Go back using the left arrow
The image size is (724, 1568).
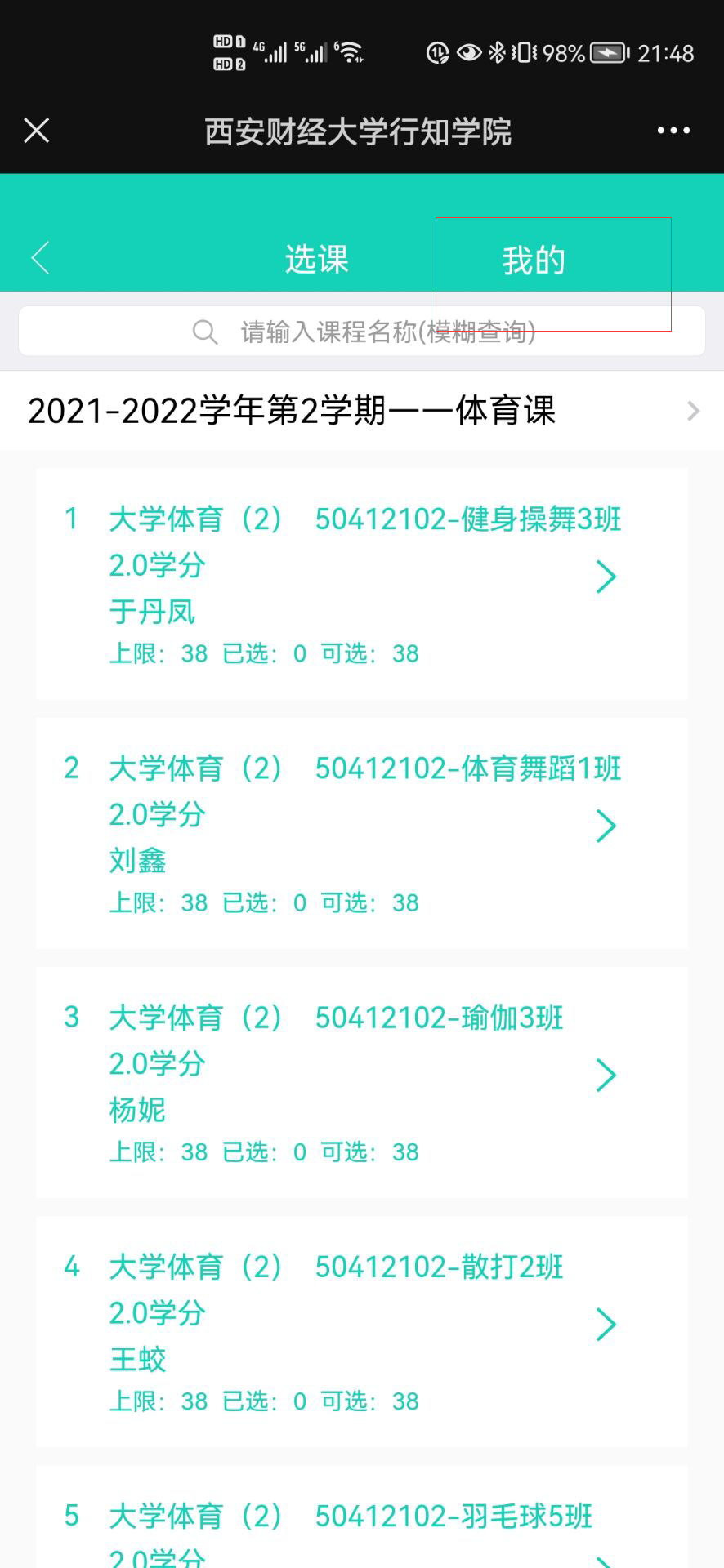click(41, 258)
